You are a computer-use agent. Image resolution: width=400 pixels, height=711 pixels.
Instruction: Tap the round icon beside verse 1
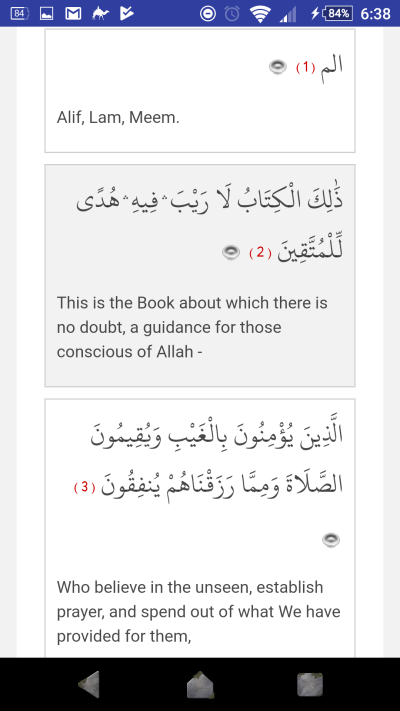(278, 67)
